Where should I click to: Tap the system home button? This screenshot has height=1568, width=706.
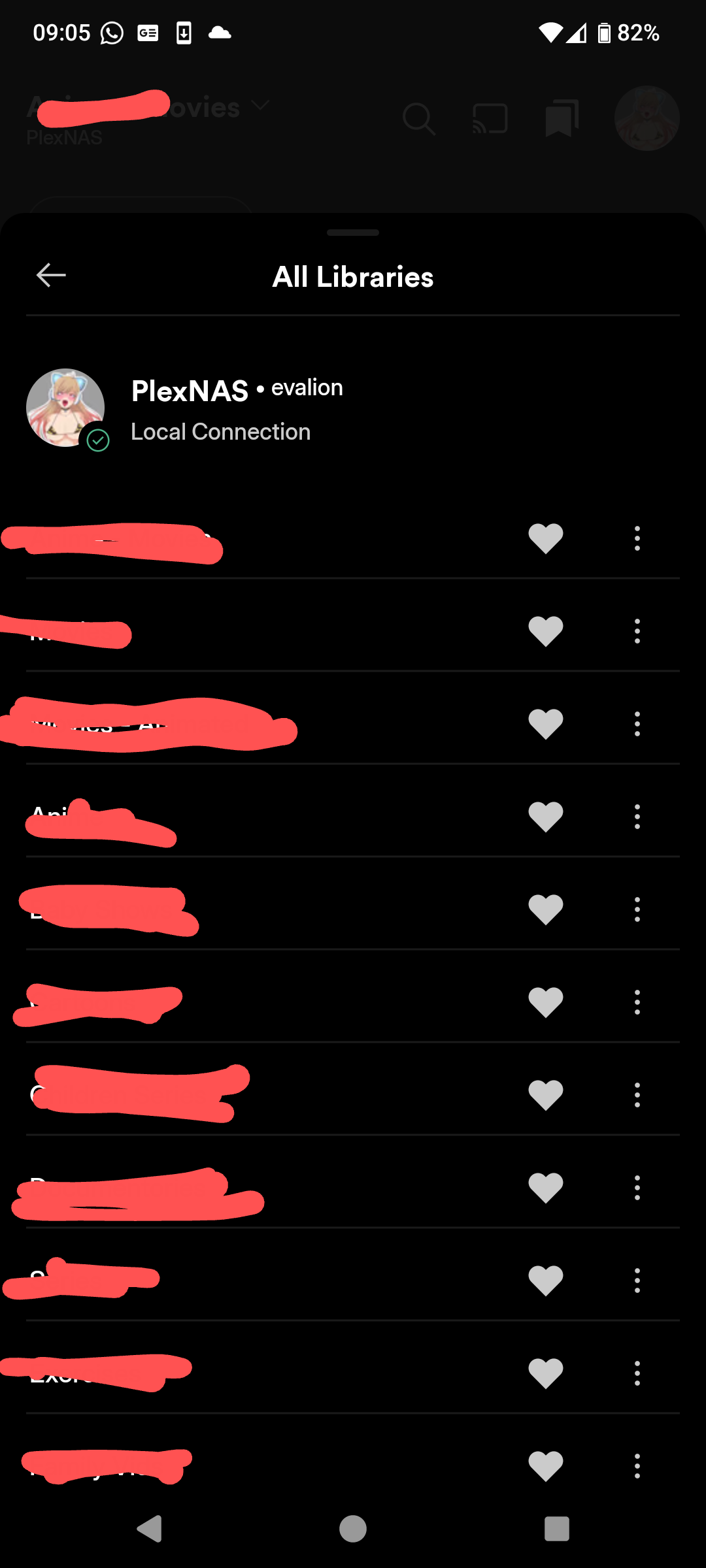pos(353,1529)
